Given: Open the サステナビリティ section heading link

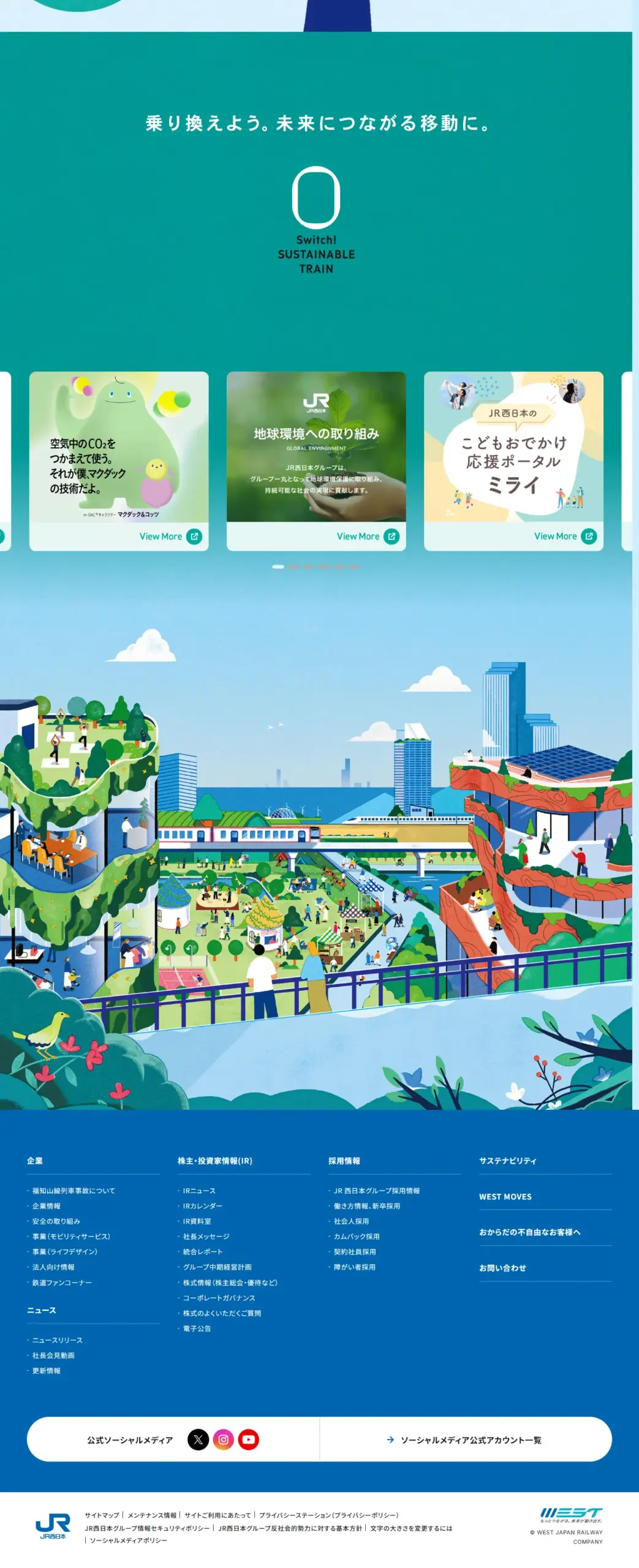Looking at the screenshot, I should pos(507,1160).
